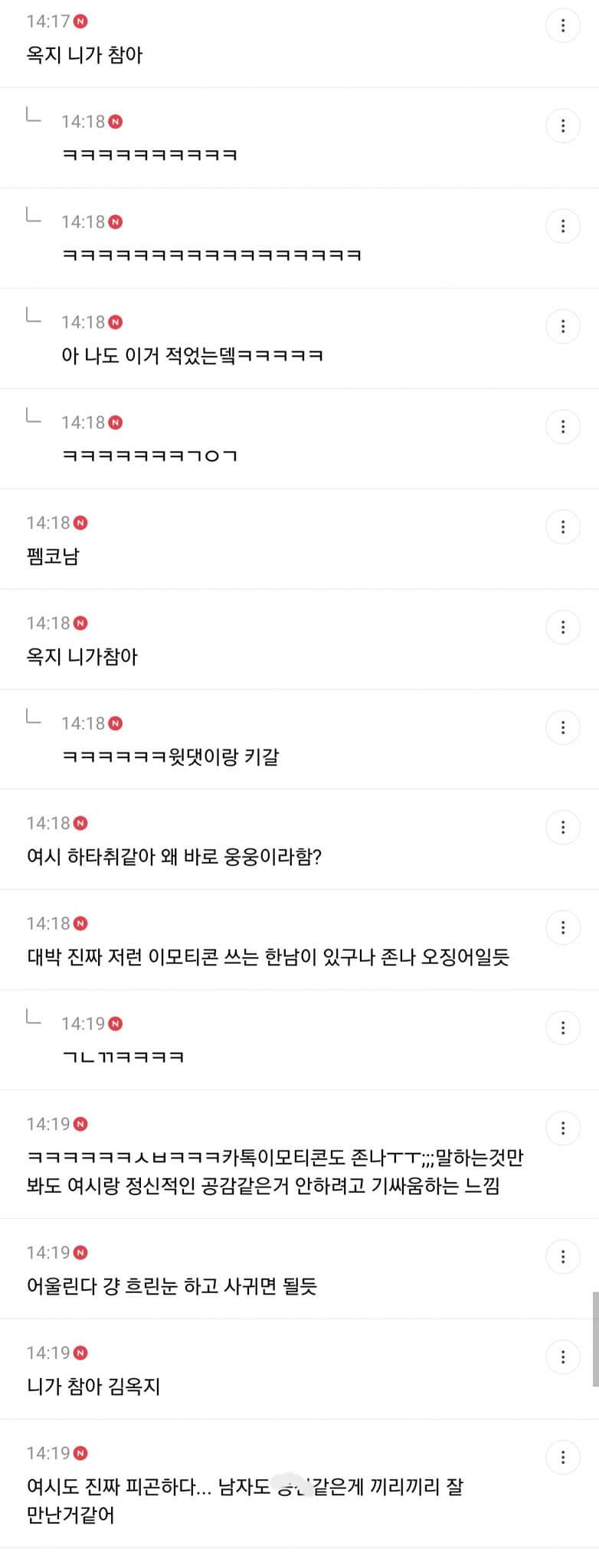Image resolution: width=599 pixels, height=1568 pixels.
Task: Open options for the 'ㄱㄴㄲㅋㅋㅋㅋ' reply
Action: click(x=563, y=1028)
